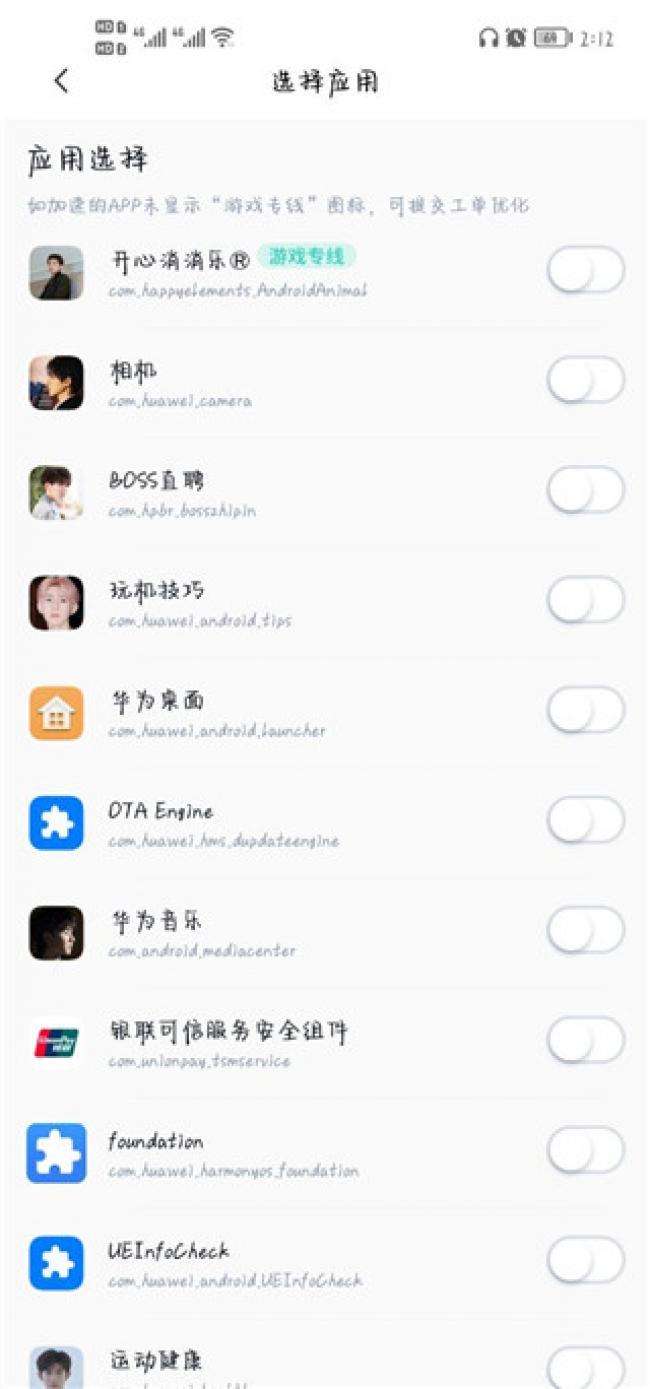Viewport: 650px width, 1389px height.
Task: Enable the UEInfoCheck switch
Action: (585, 1261)
